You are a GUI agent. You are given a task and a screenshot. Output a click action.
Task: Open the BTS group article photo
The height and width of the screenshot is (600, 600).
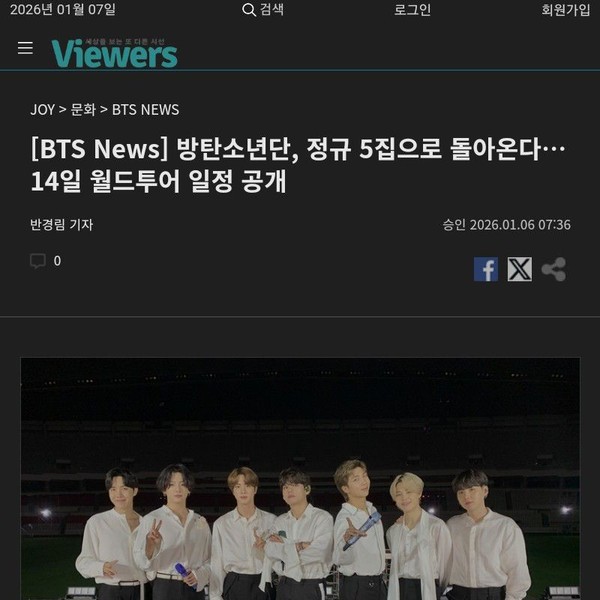[x=300, y=480]
